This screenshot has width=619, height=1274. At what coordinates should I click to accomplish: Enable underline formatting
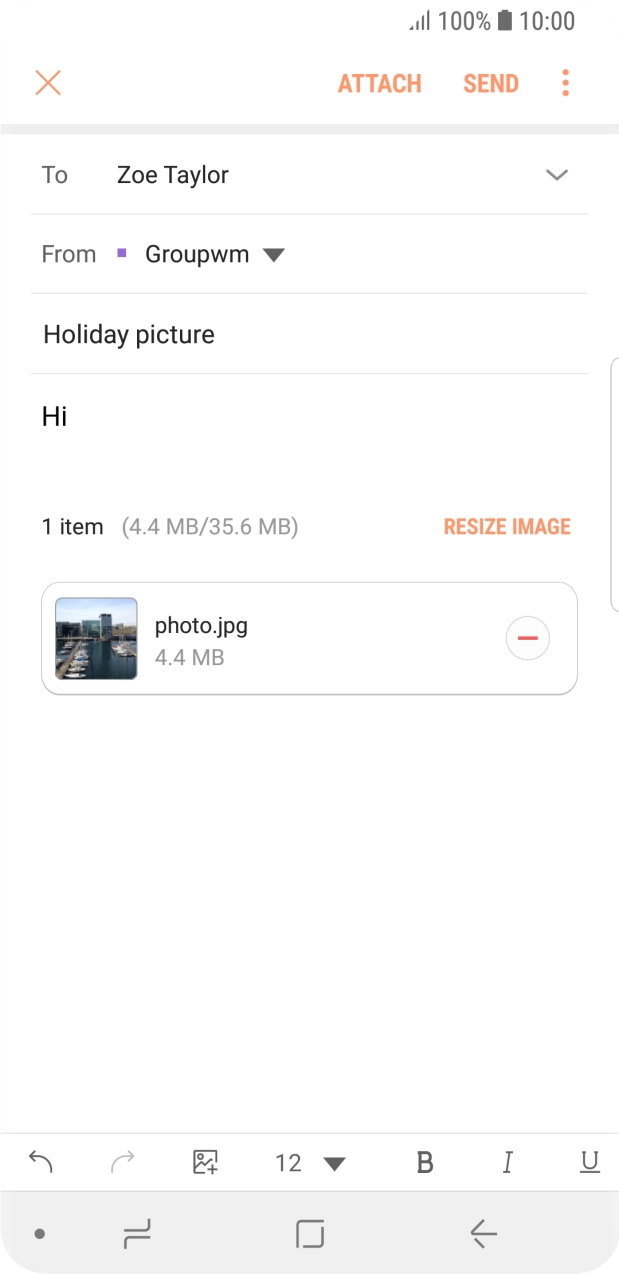tap(589, 1162)
